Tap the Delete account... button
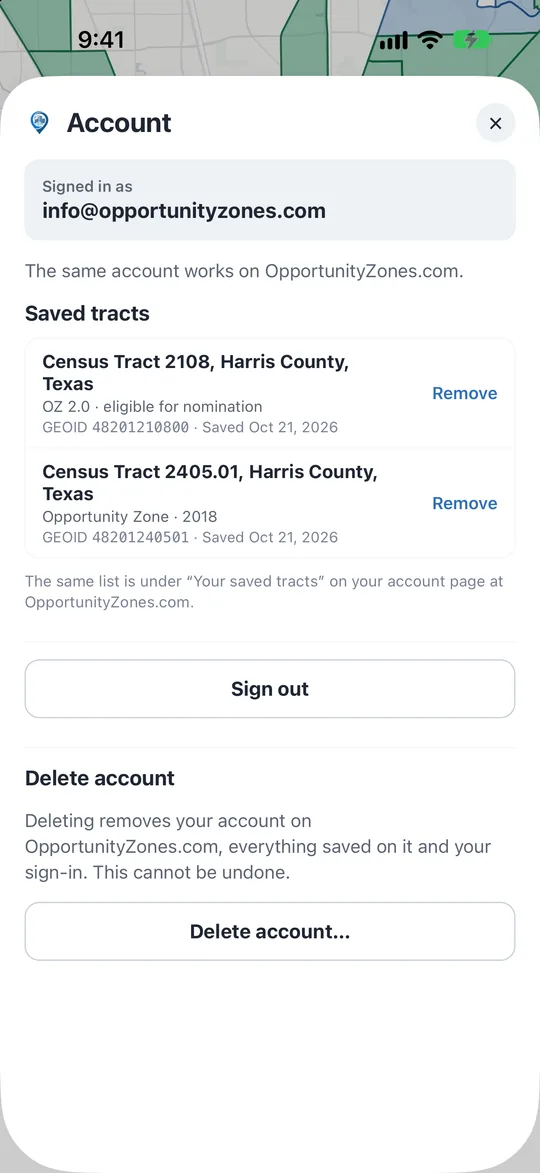 (x=270, y=931)
